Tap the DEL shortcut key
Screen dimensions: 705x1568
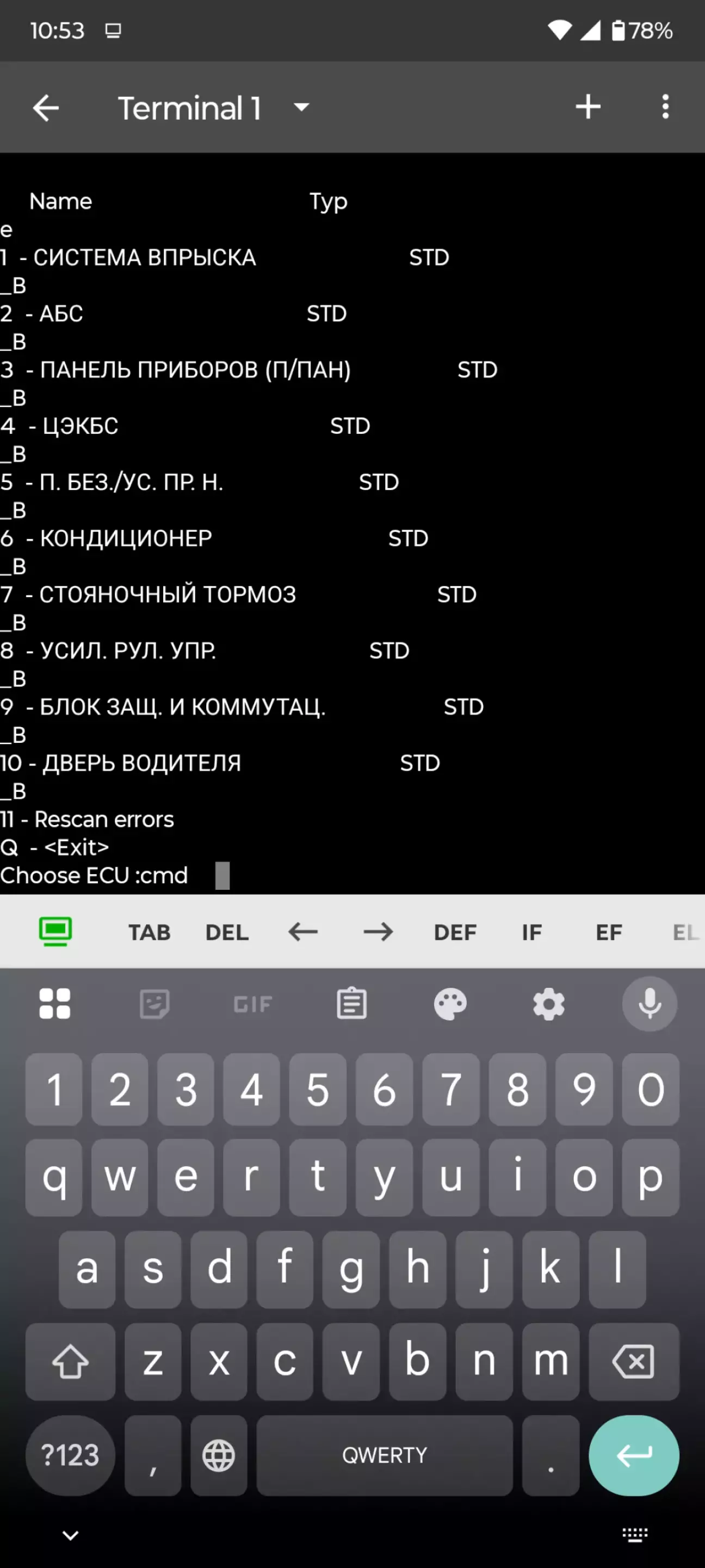coord(227,932)
